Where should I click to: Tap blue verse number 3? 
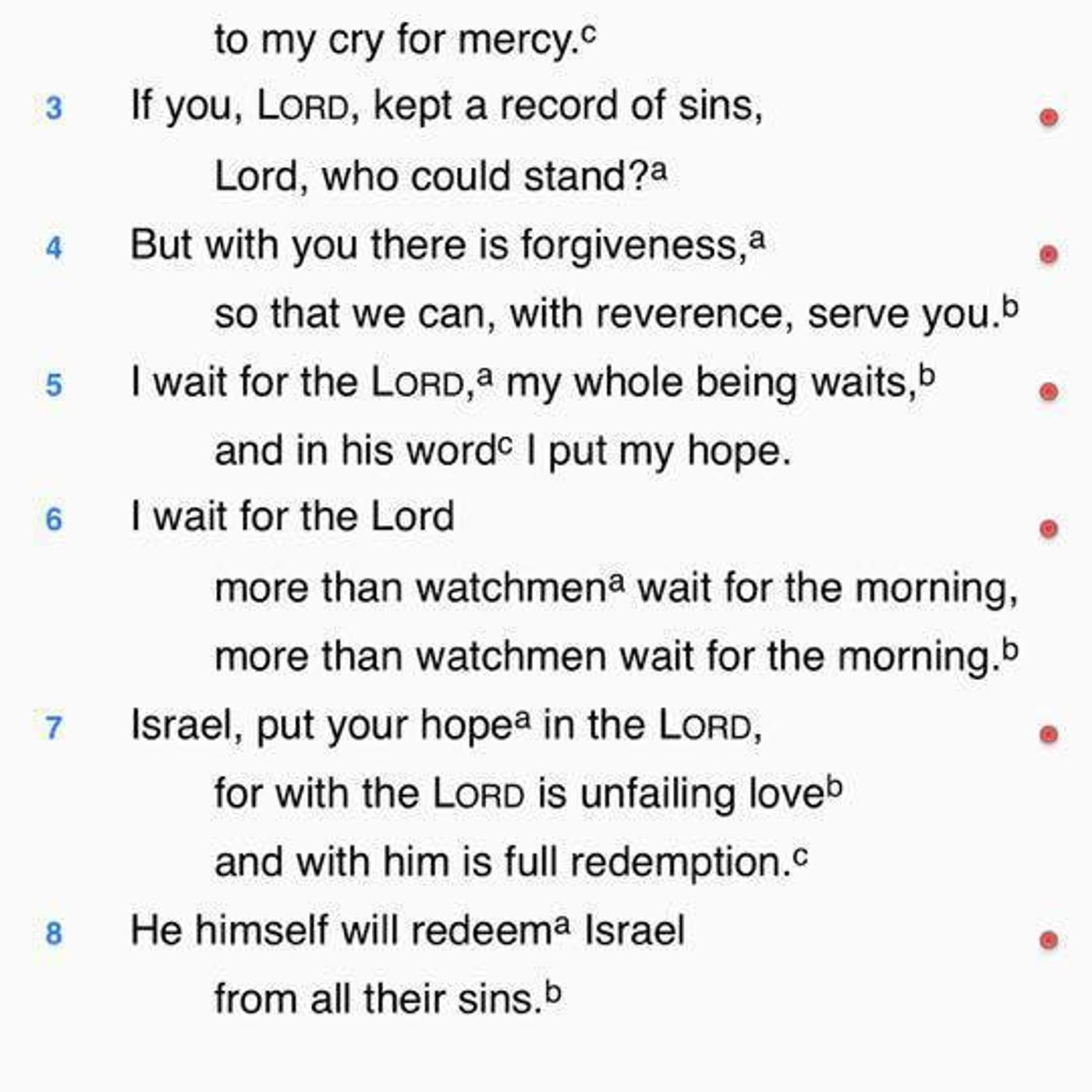point(53,108)
